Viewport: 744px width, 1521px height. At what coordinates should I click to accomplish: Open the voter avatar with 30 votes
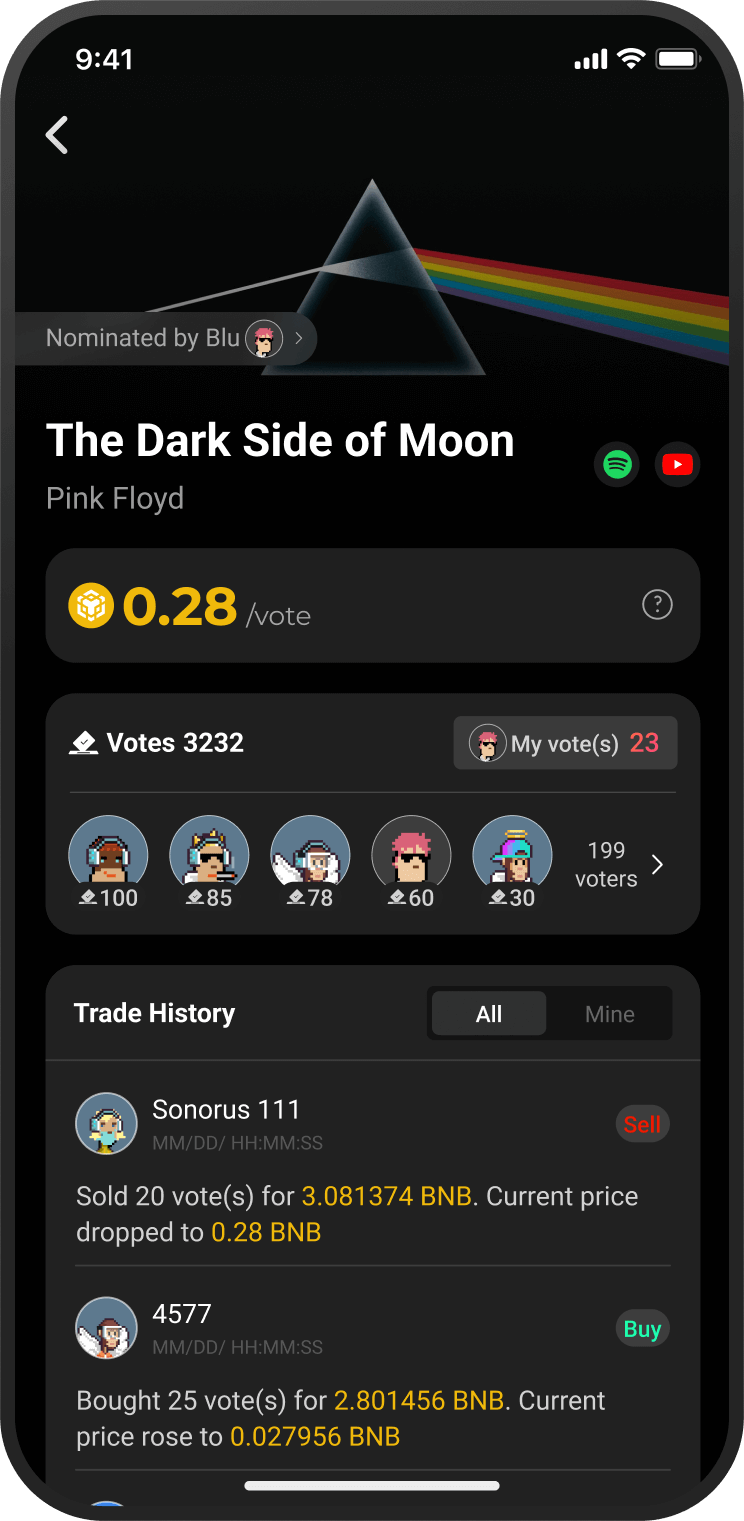click(x=512, y=856)
